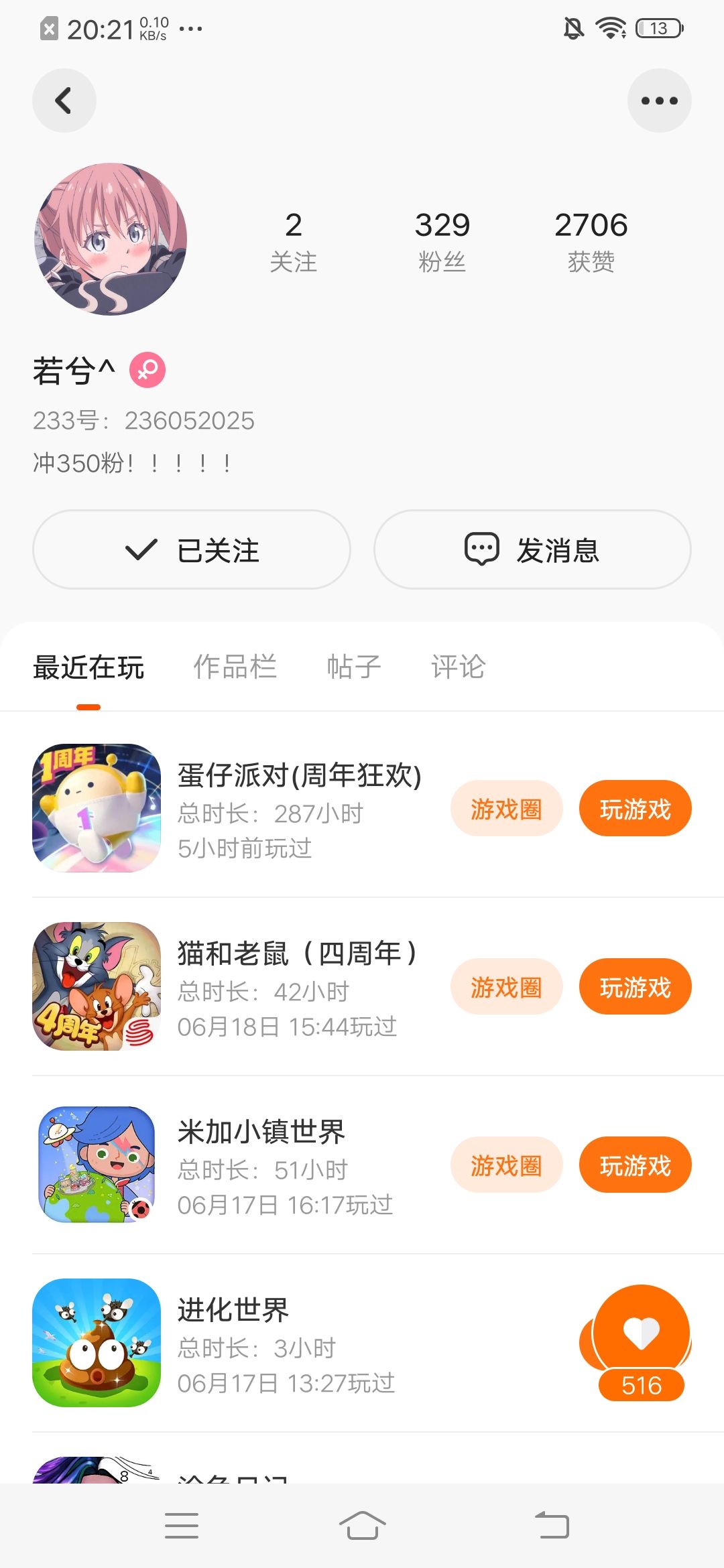The image size is (724, 1568).
Task: Open the three-dot overflow menu
Action: (x=659, y=101)
